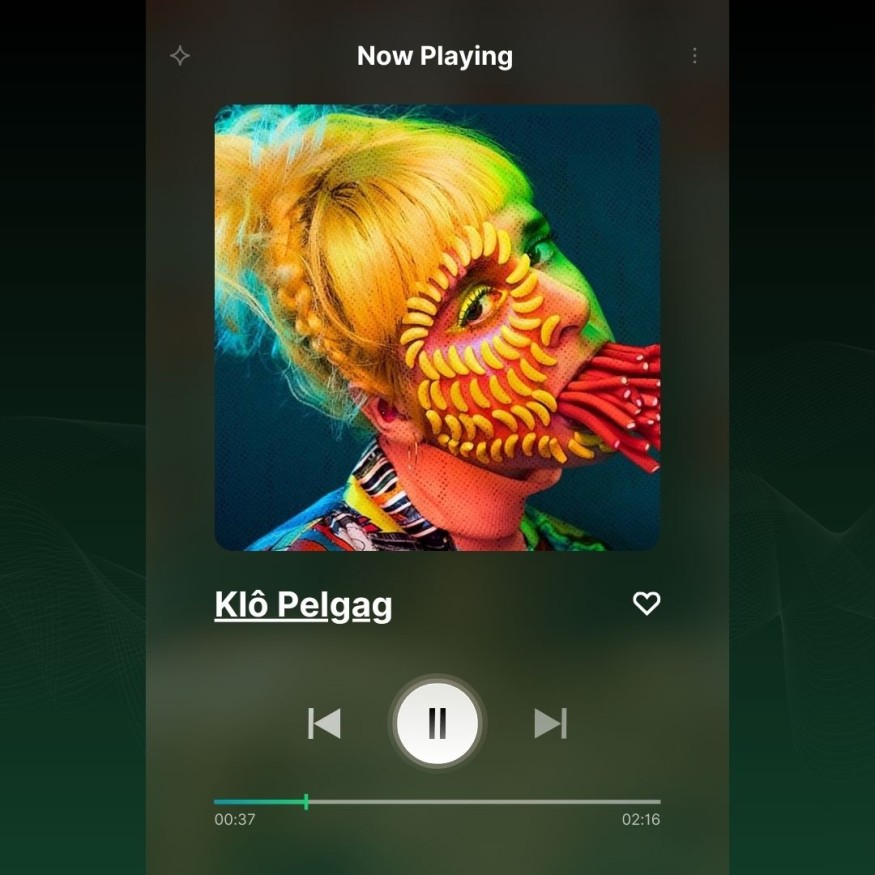Tap the sparkle icon in the header
The image size is (875, 875).
coord(180,56)
